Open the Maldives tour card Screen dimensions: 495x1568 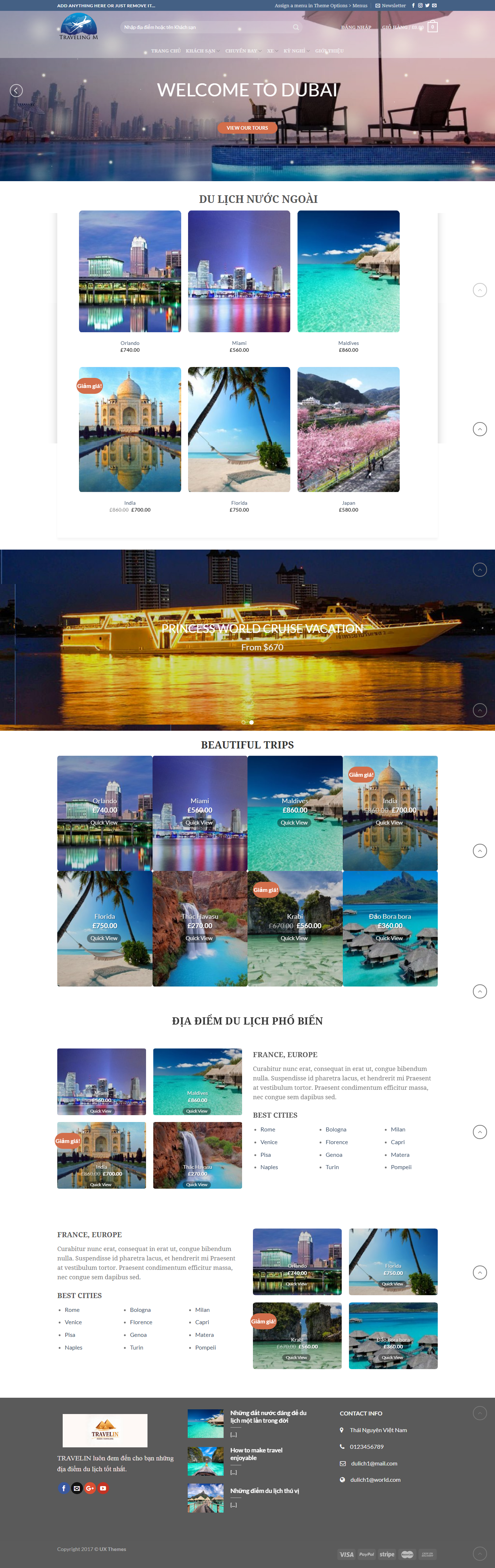tap(348, 271)
